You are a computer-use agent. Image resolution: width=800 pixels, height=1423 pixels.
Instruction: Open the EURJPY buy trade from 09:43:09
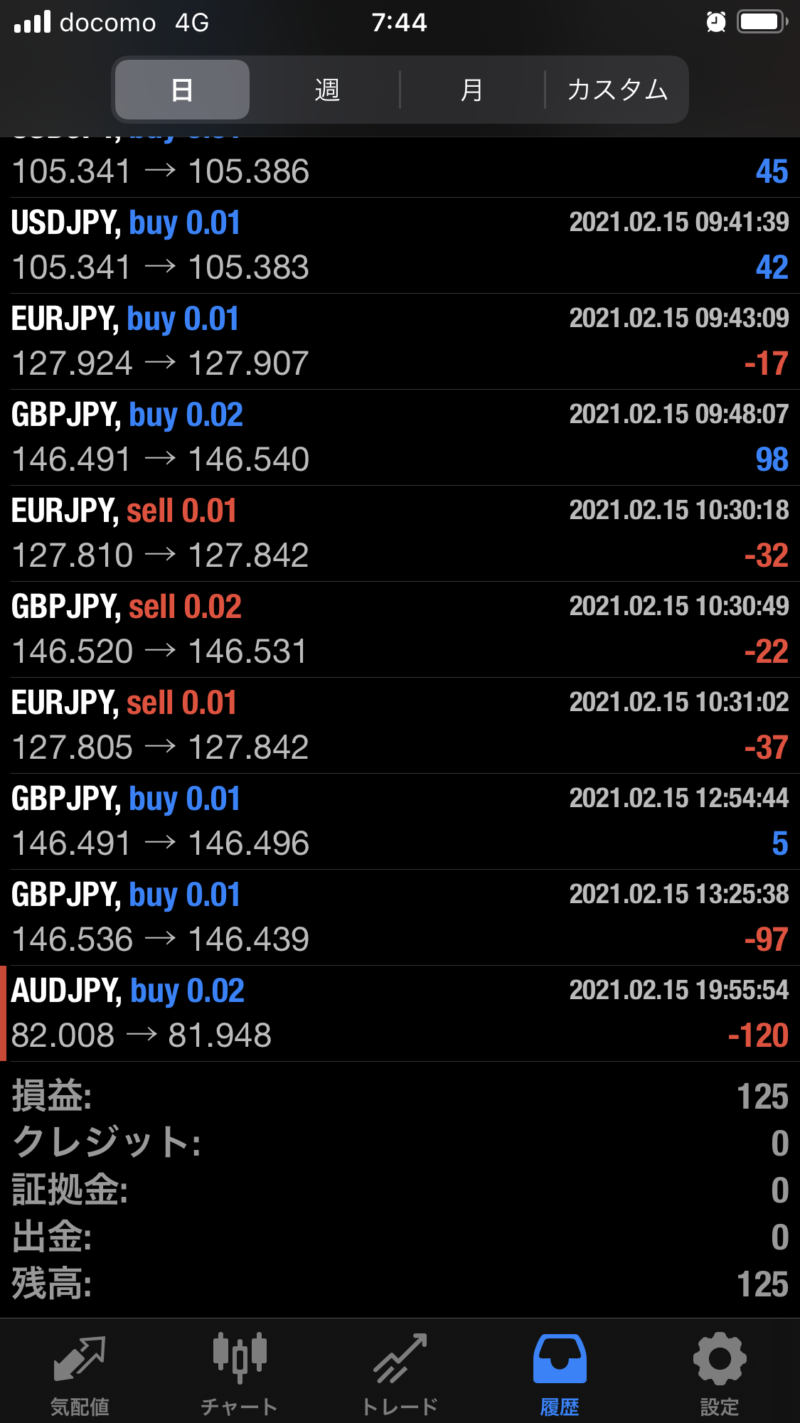(400, 342)
